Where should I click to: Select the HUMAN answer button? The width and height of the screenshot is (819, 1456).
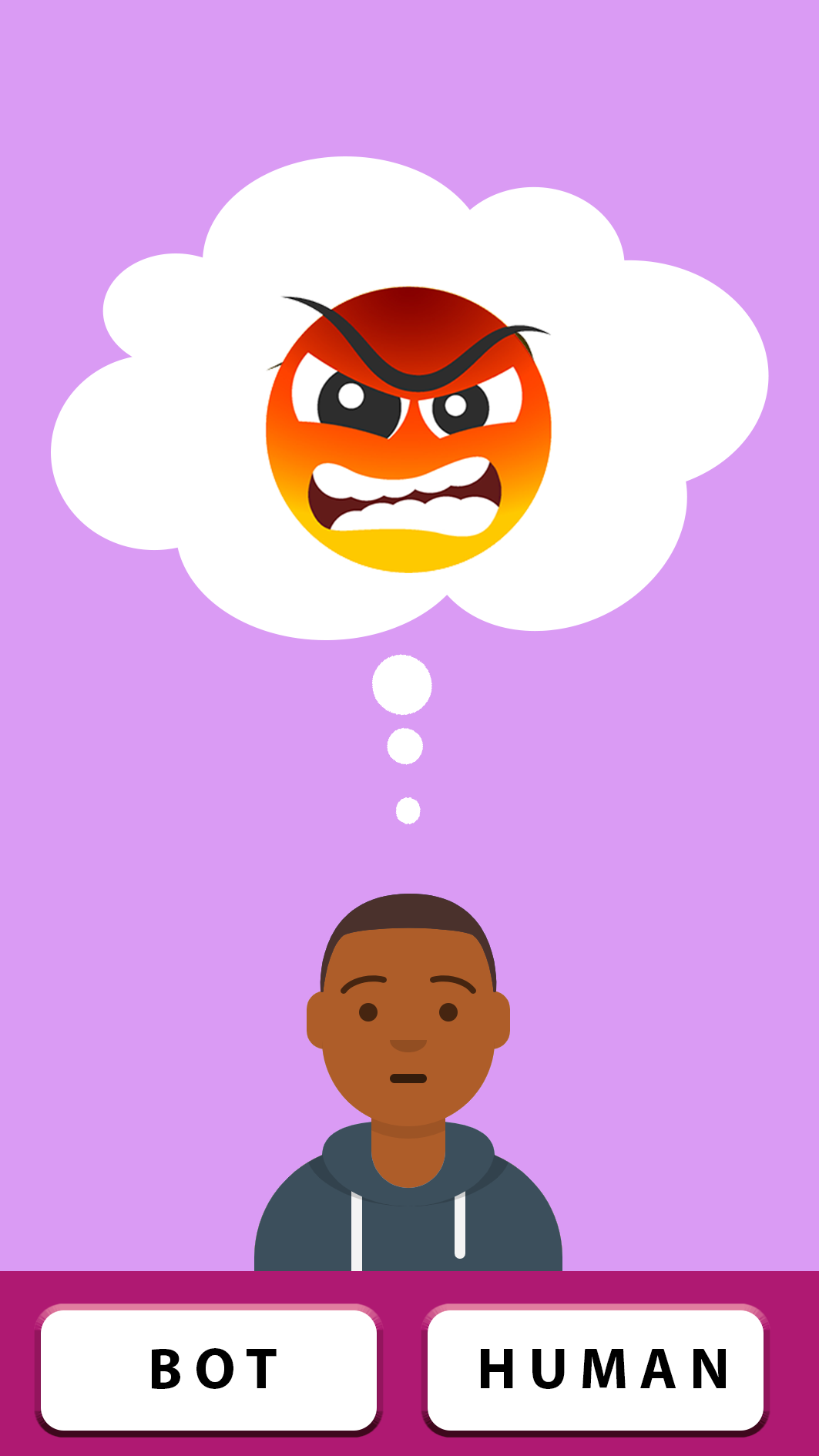tap(596, 1370)
